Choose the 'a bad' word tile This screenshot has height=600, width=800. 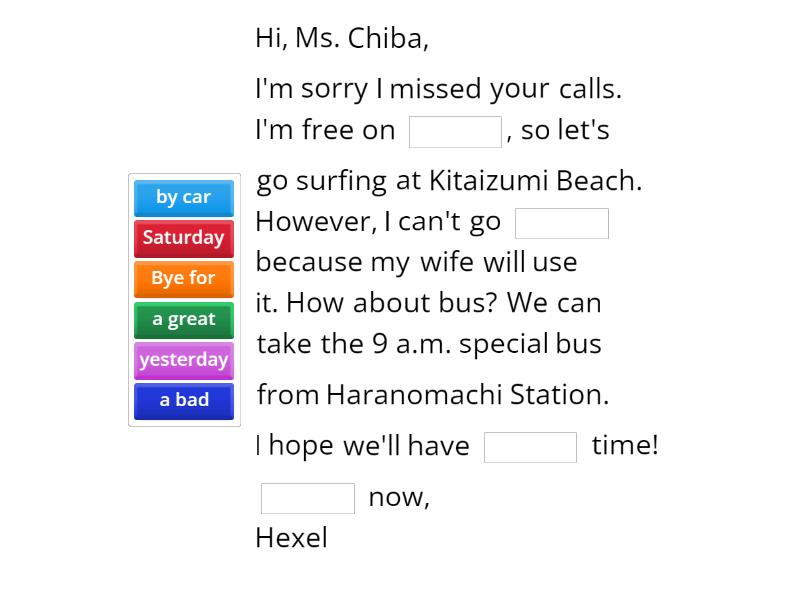pyautogui.click(x=184, y=400)
